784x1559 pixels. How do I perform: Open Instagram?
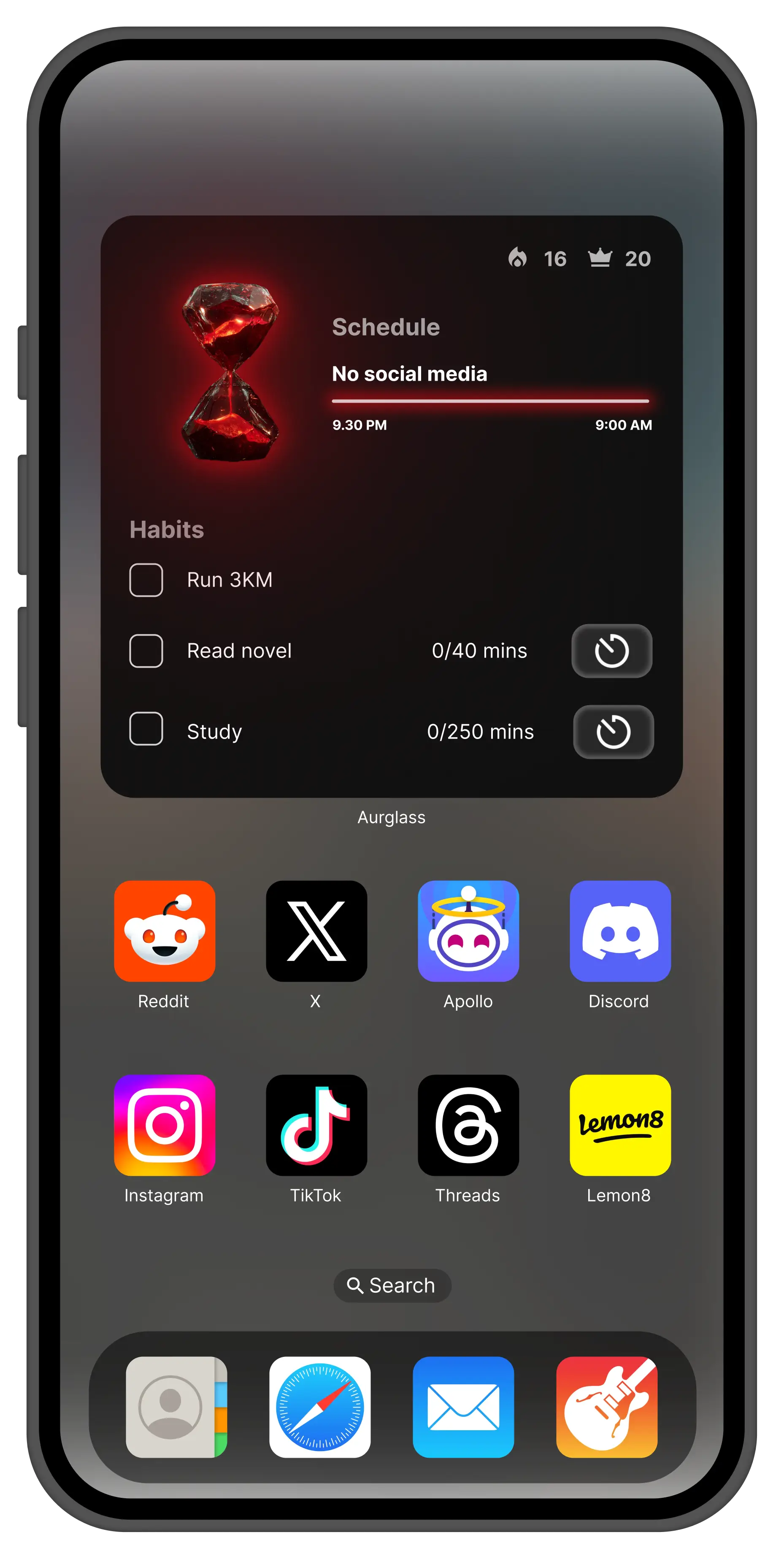pyautogui.click(x=164, y=1125)
